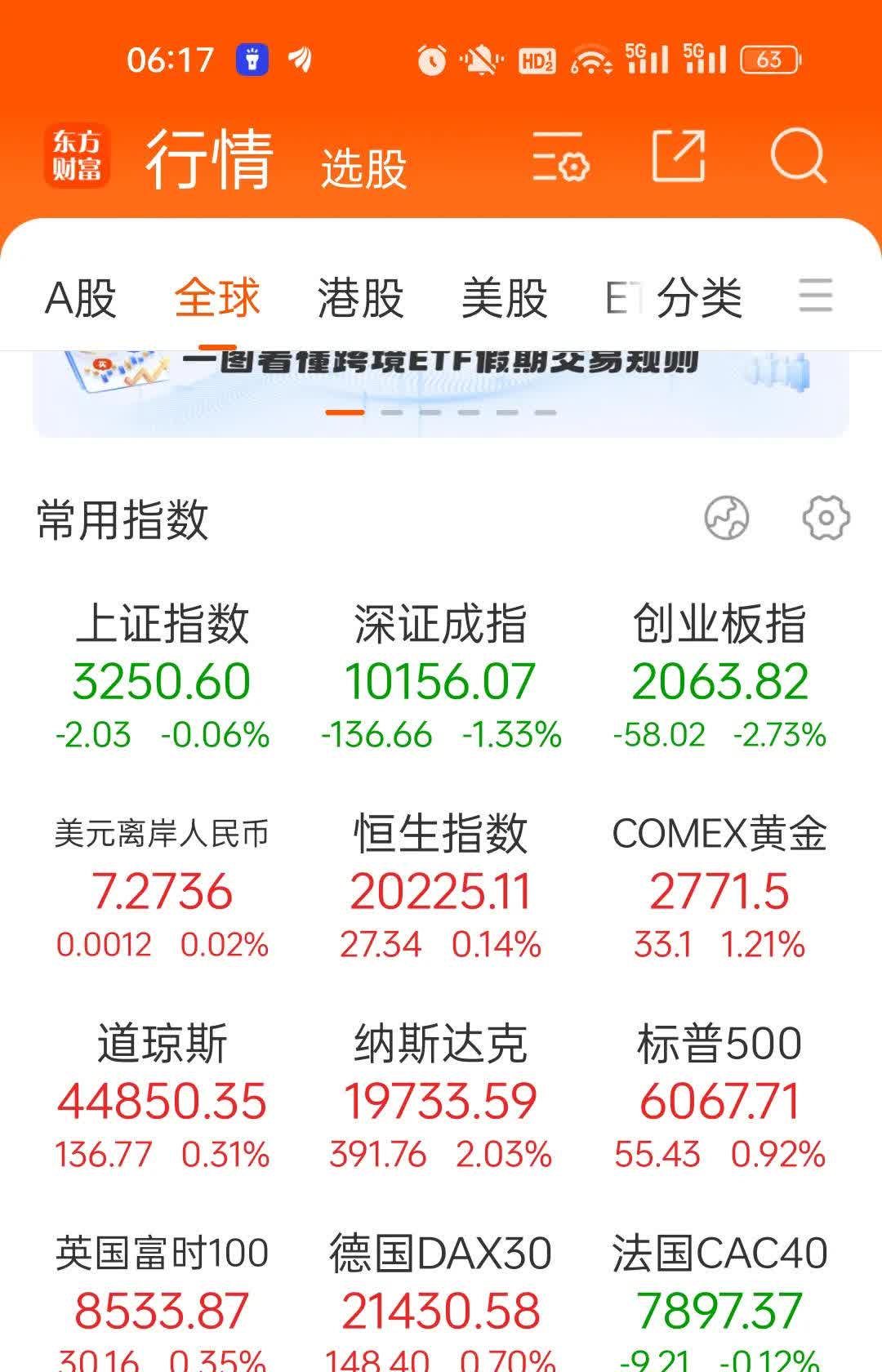Click the share/external-link icon in top bar
Image resolution: width=882 pixels, height=1372 pixels.
coord(679,157)
